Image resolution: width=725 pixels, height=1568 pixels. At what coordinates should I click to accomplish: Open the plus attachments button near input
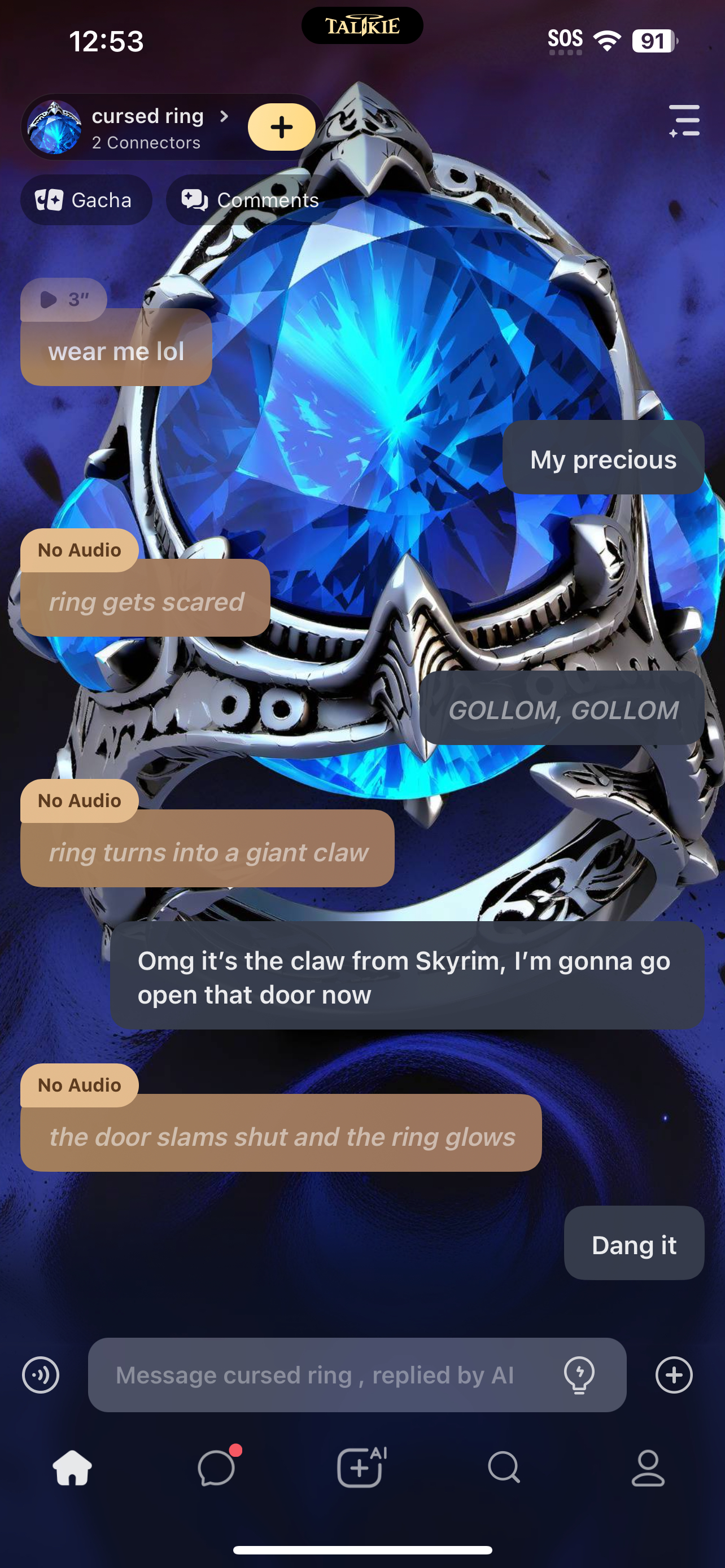click(674, 1374)
